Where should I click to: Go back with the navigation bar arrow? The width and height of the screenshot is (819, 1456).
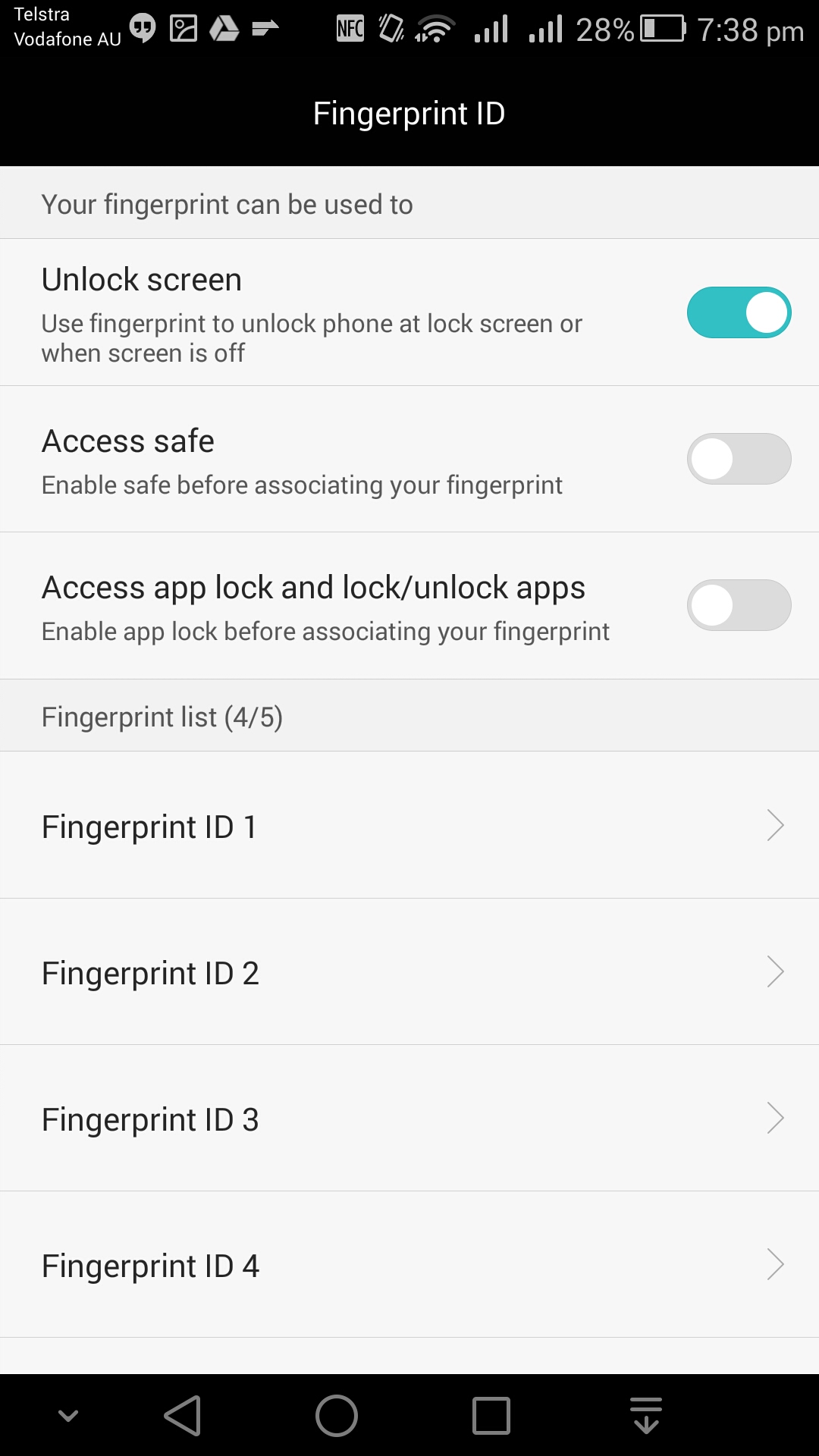(x=183, y=1416)
